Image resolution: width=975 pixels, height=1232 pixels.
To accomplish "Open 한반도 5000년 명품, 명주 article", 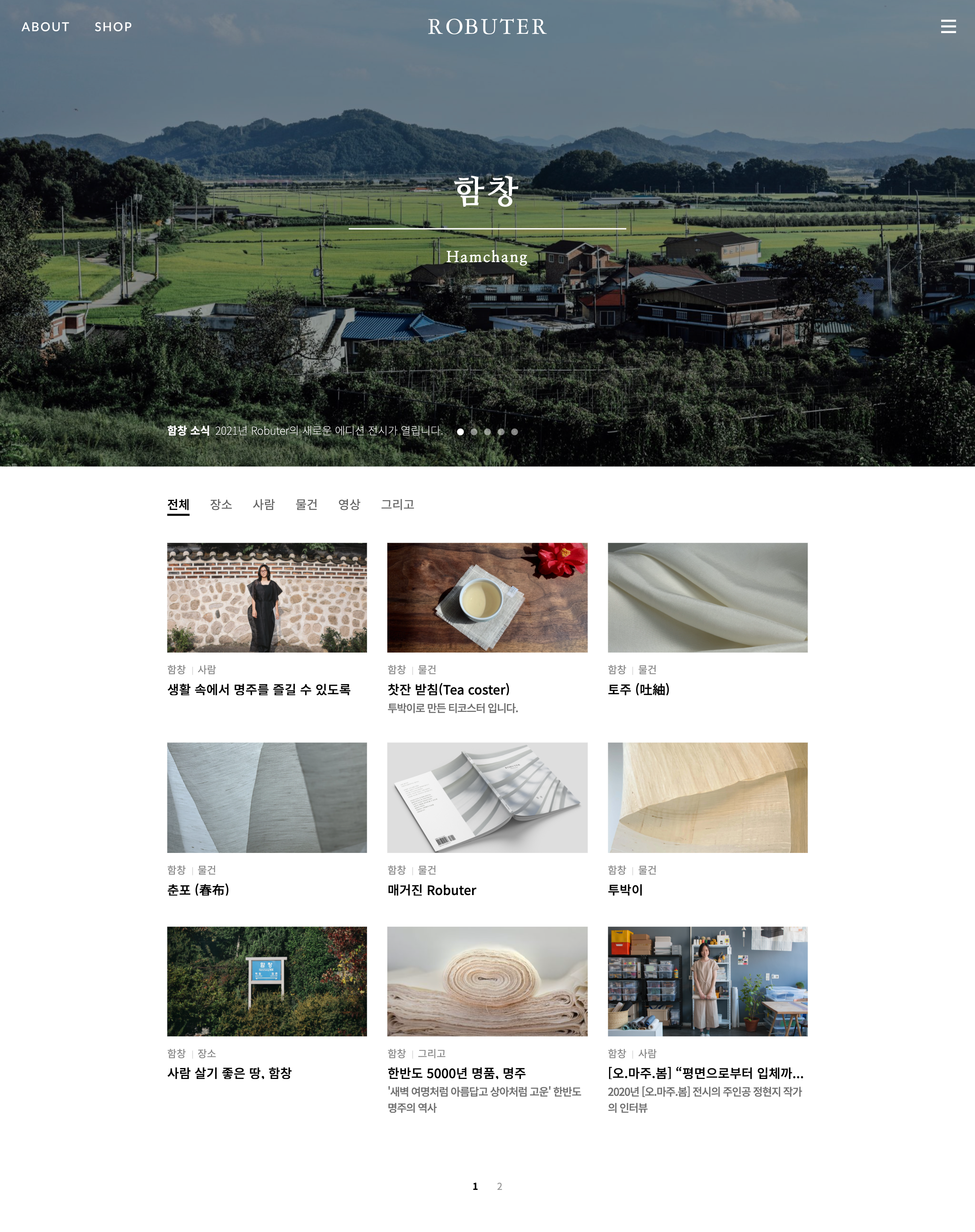I will pyautogui.click(x=457, y=1073).
